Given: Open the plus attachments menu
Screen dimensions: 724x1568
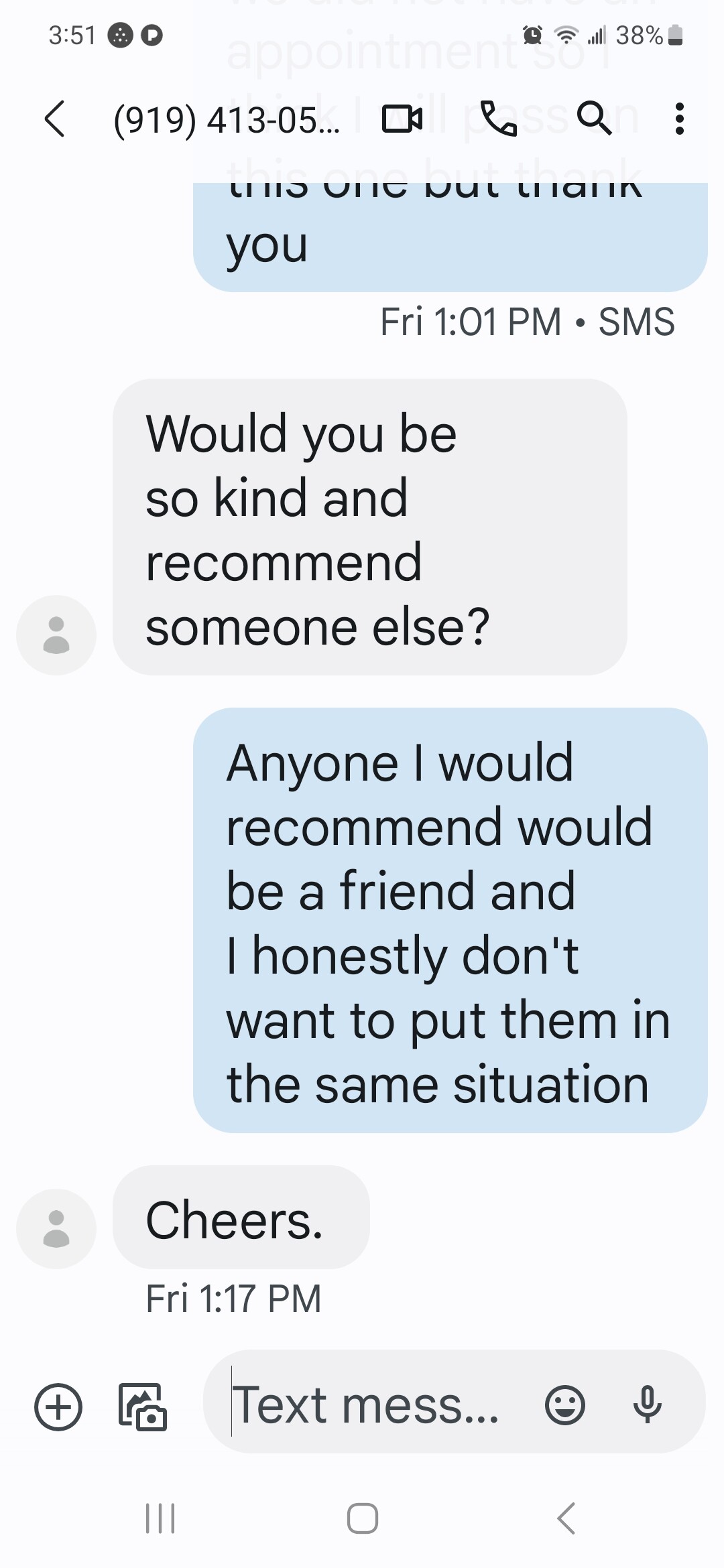Looking at the screenshot, I should [x=58, y=1406].
